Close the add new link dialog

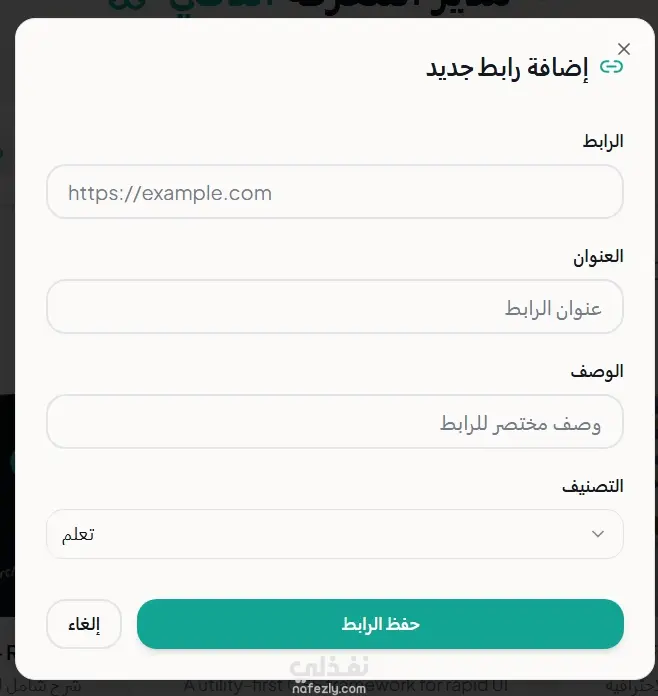pyautogui.click(x=624, y=49)
